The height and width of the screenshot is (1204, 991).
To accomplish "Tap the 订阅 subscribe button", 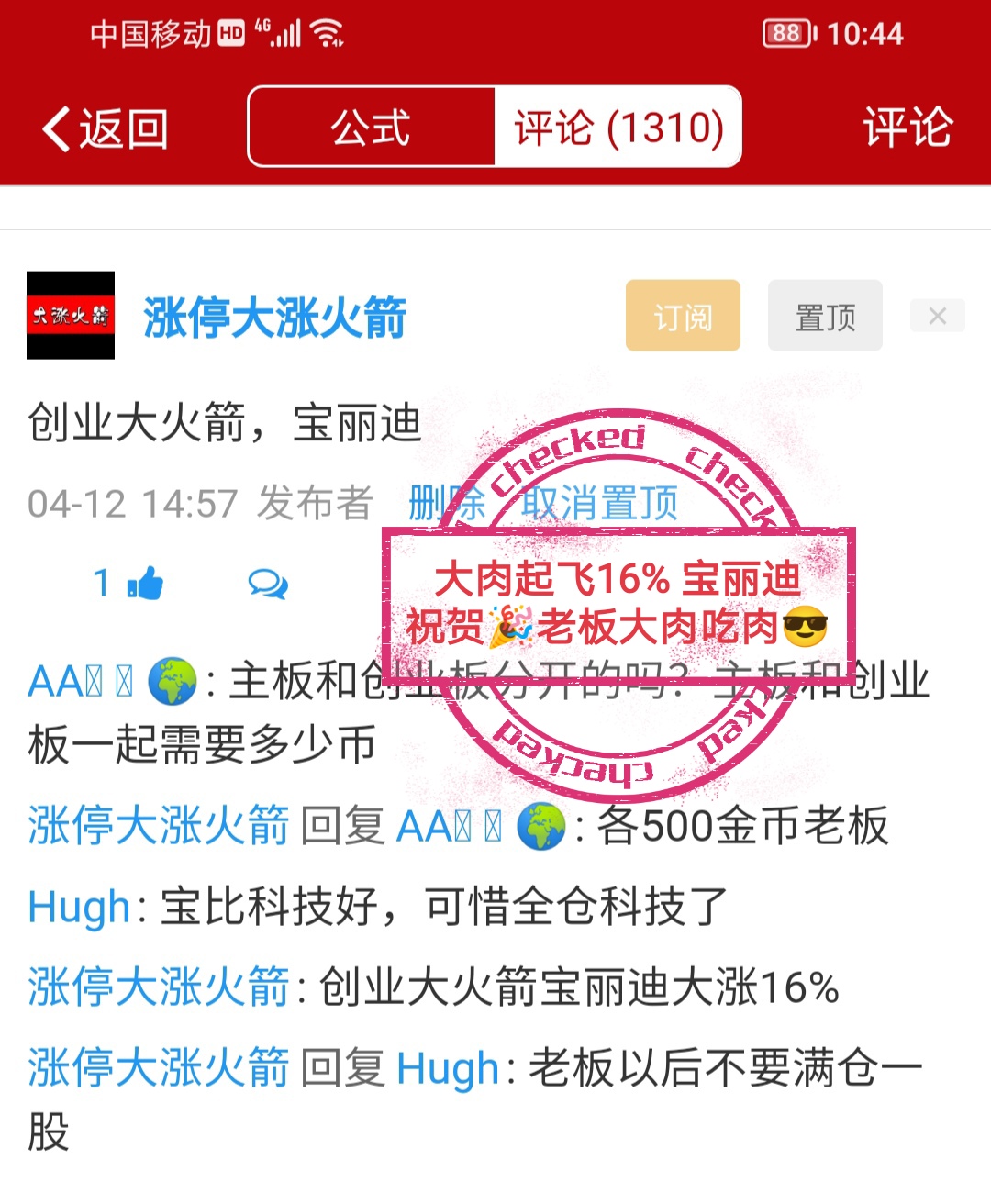I will coord(683,317).
